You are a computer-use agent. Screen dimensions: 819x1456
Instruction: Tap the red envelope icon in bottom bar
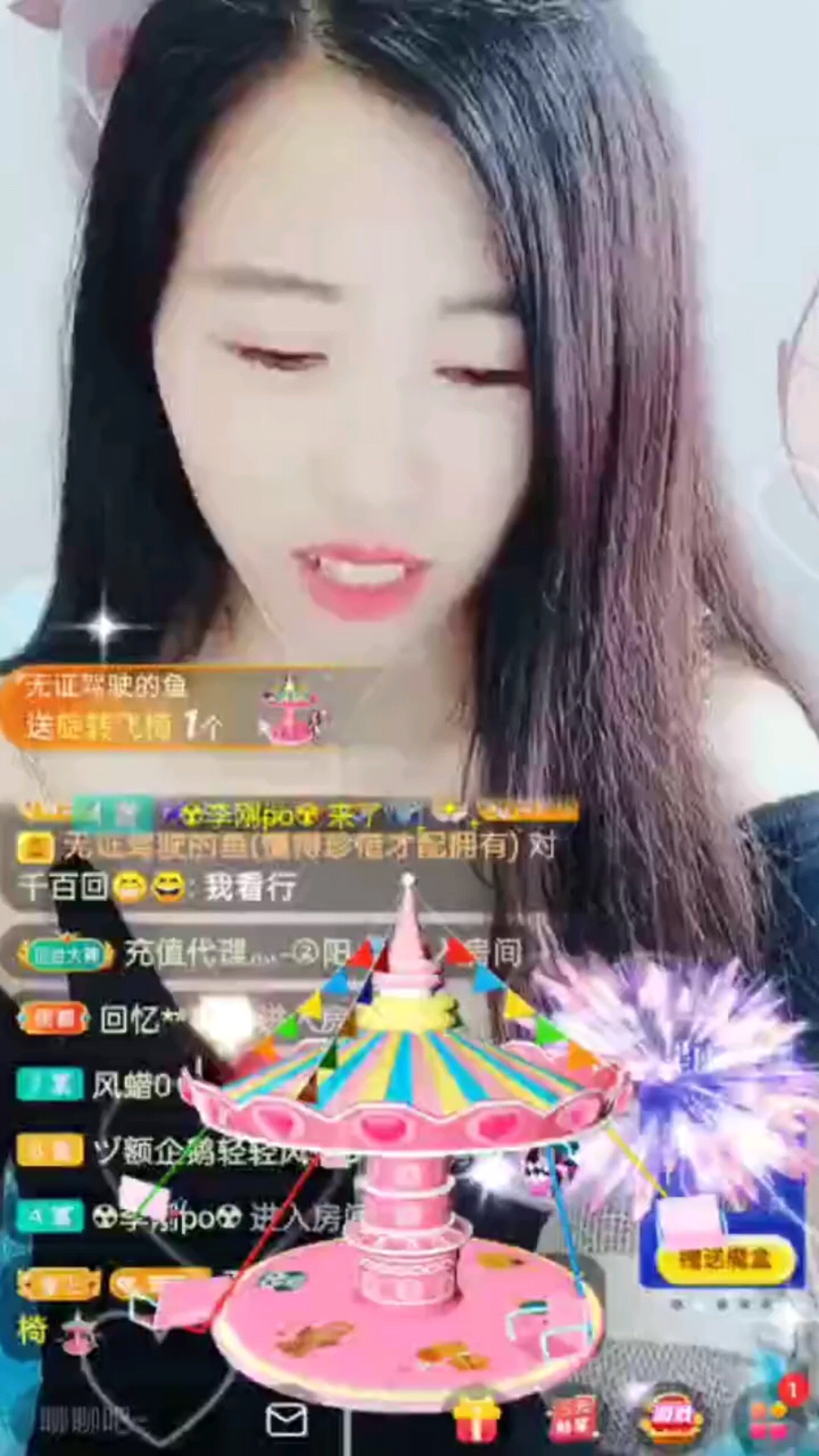pyautogui.click(x=573, y=1420)
